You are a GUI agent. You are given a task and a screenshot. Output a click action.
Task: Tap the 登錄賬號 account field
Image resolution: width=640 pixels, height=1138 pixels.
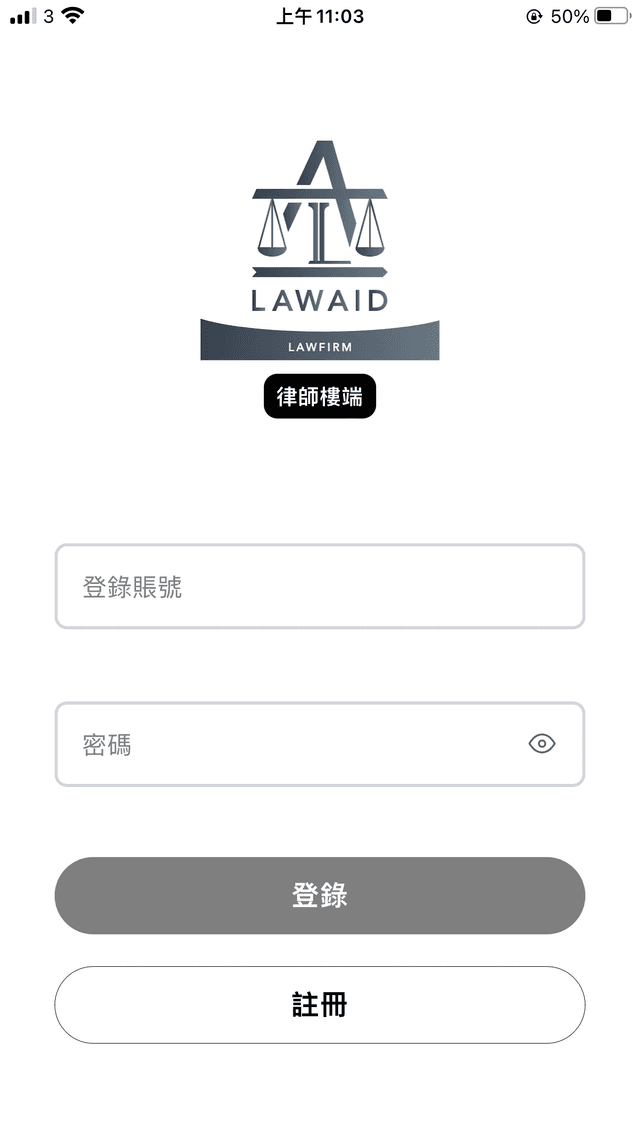click(x=319, y=587)
